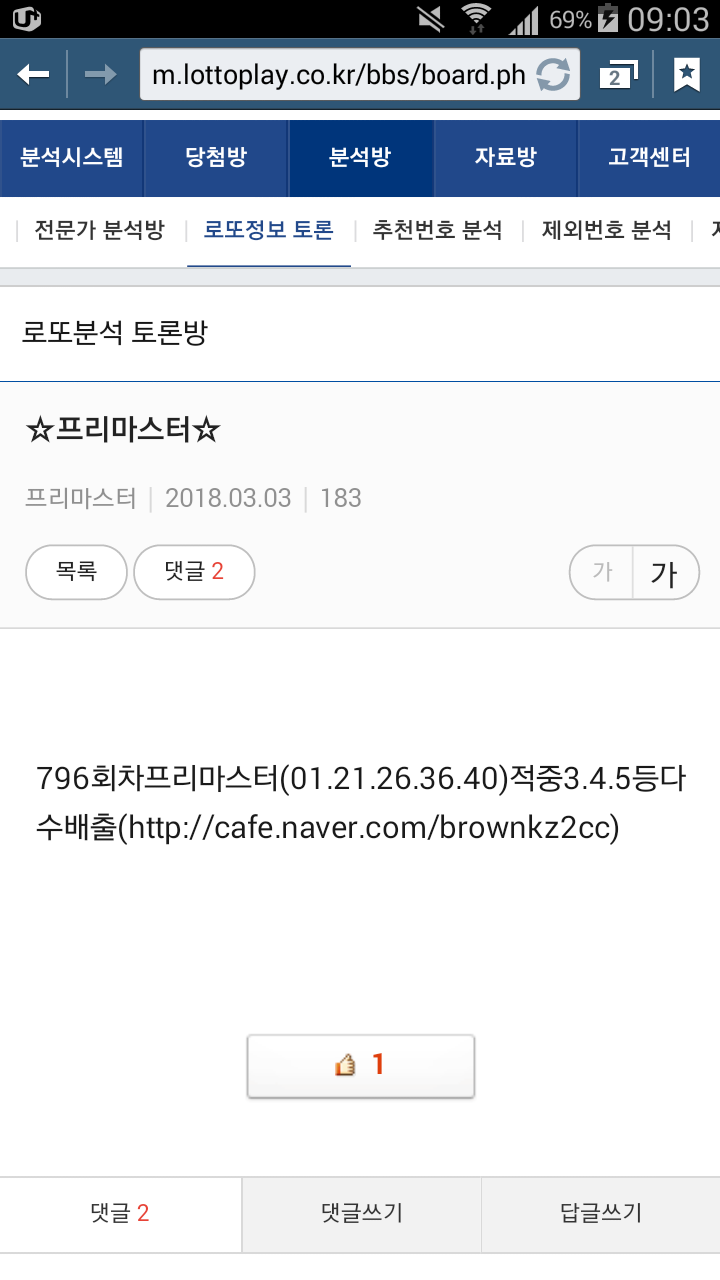720x1280 pixels.
Task: Decrease font size with small 가
Action: [601, 572]
